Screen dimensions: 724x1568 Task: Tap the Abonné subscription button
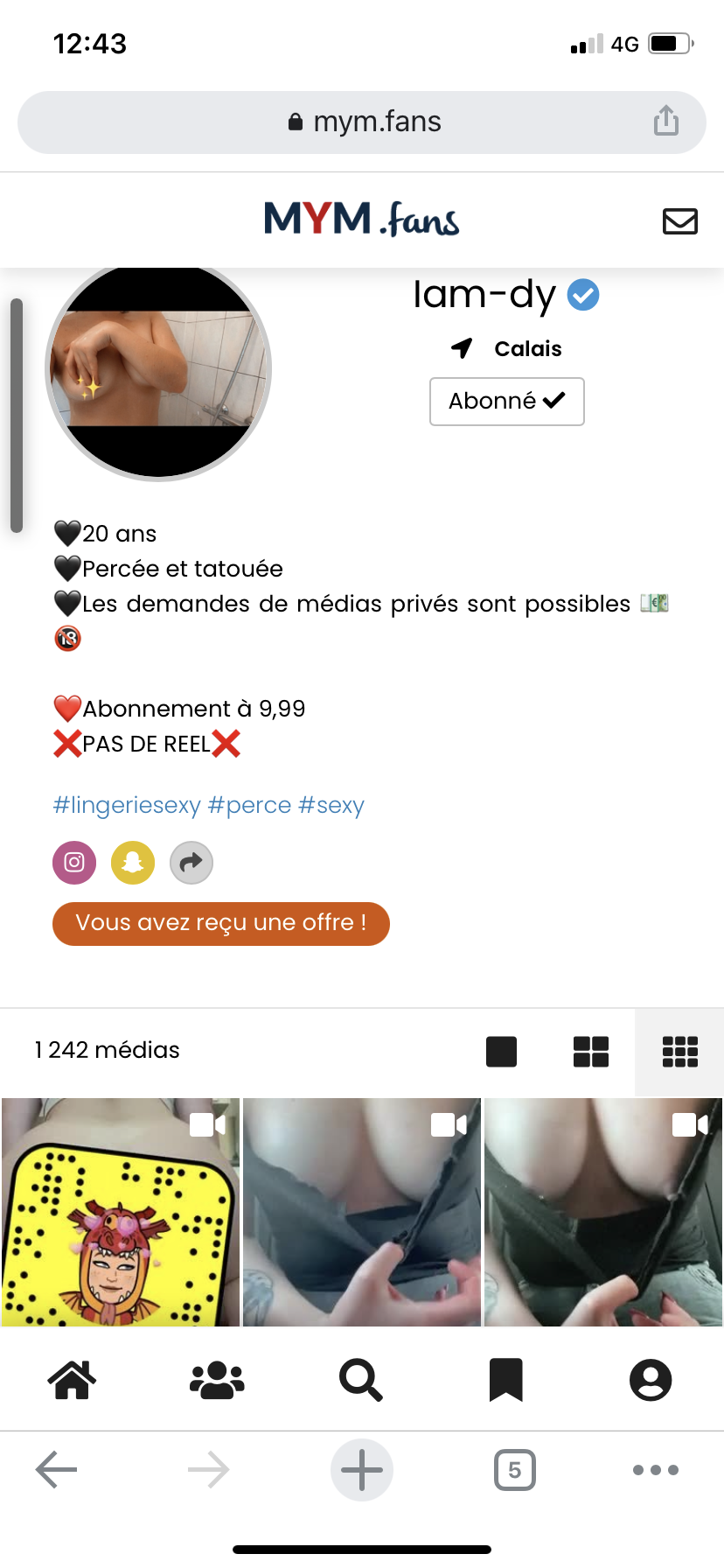(507, 402)
